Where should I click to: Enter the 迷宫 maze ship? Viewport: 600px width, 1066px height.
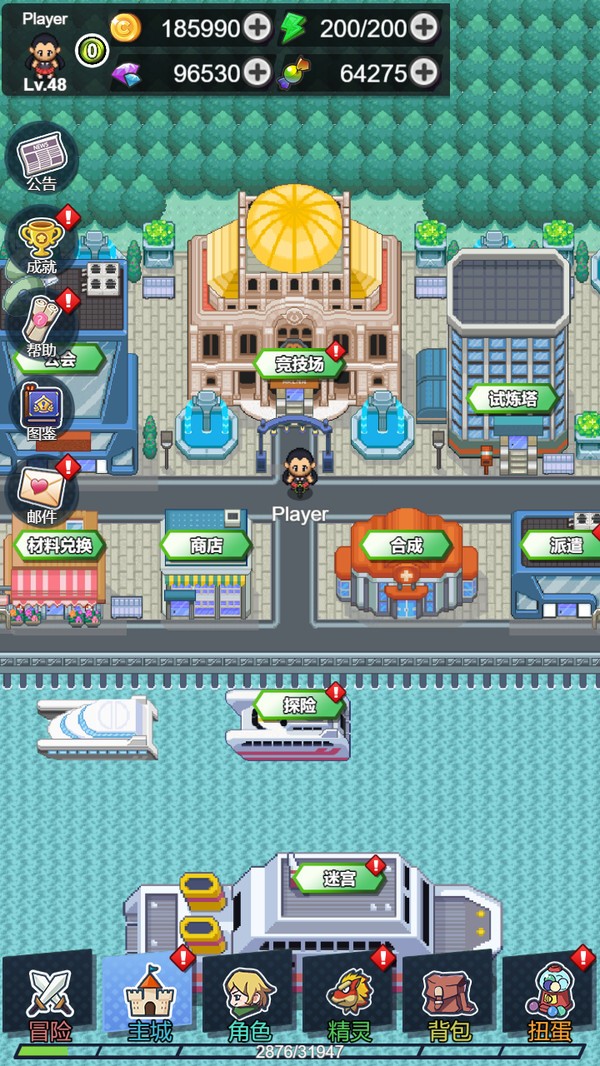[338, 879]
